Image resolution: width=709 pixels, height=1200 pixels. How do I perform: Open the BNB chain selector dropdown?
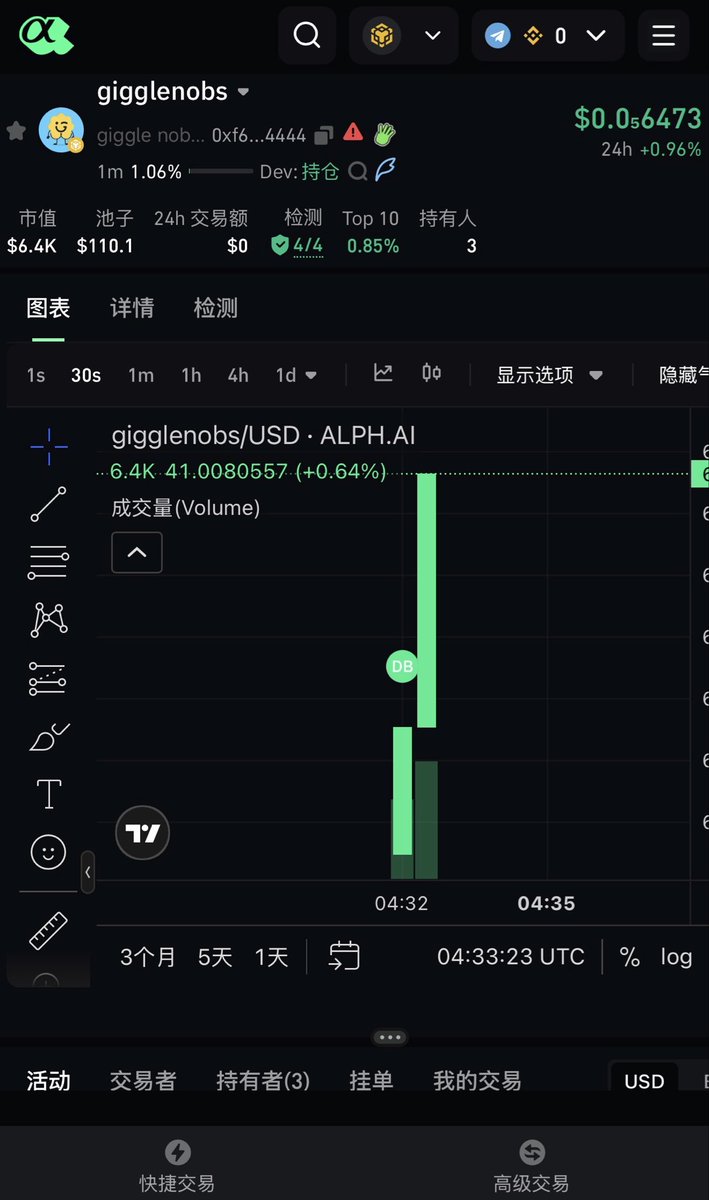403,36
